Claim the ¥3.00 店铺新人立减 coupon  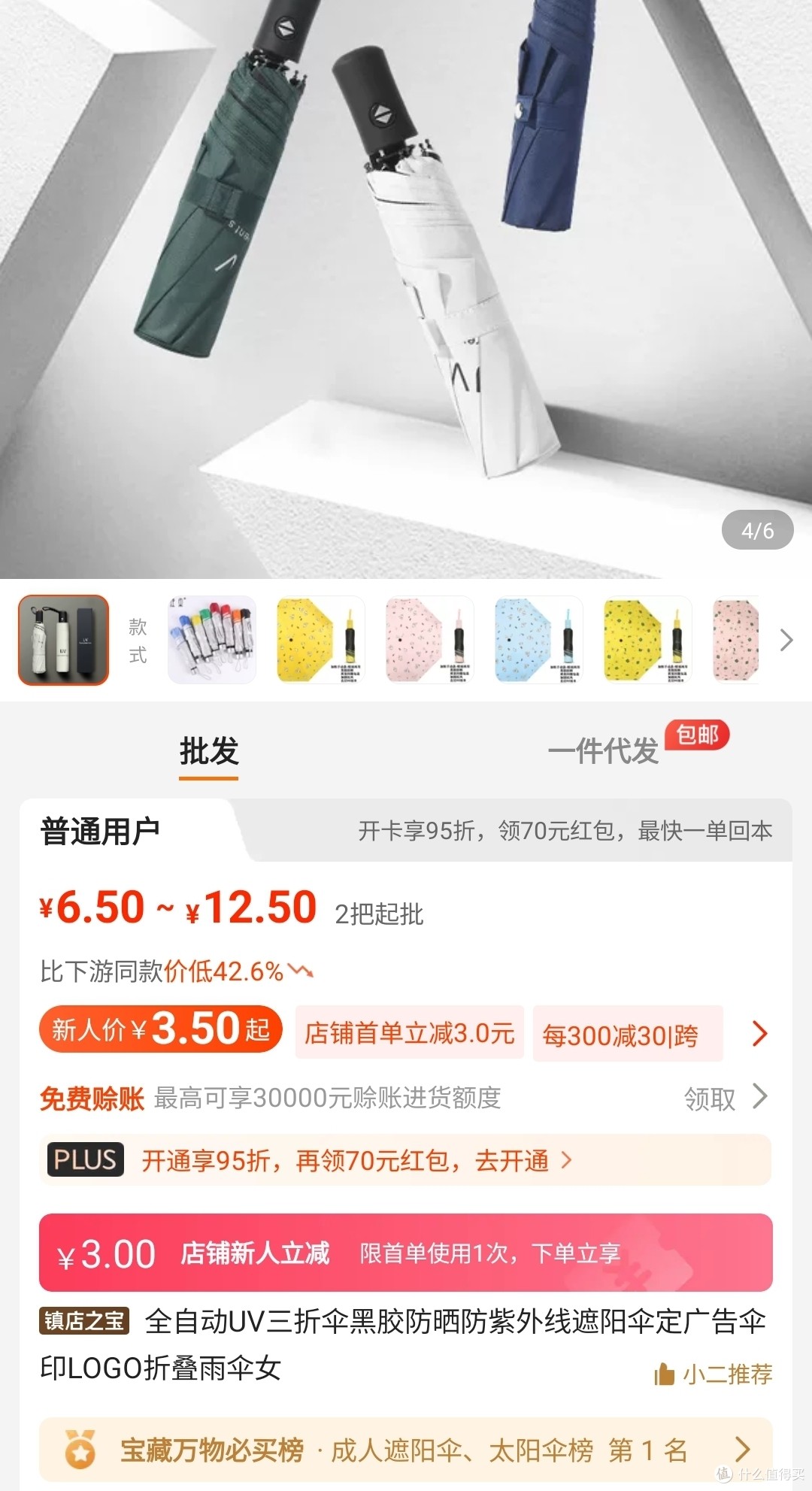405,1253
